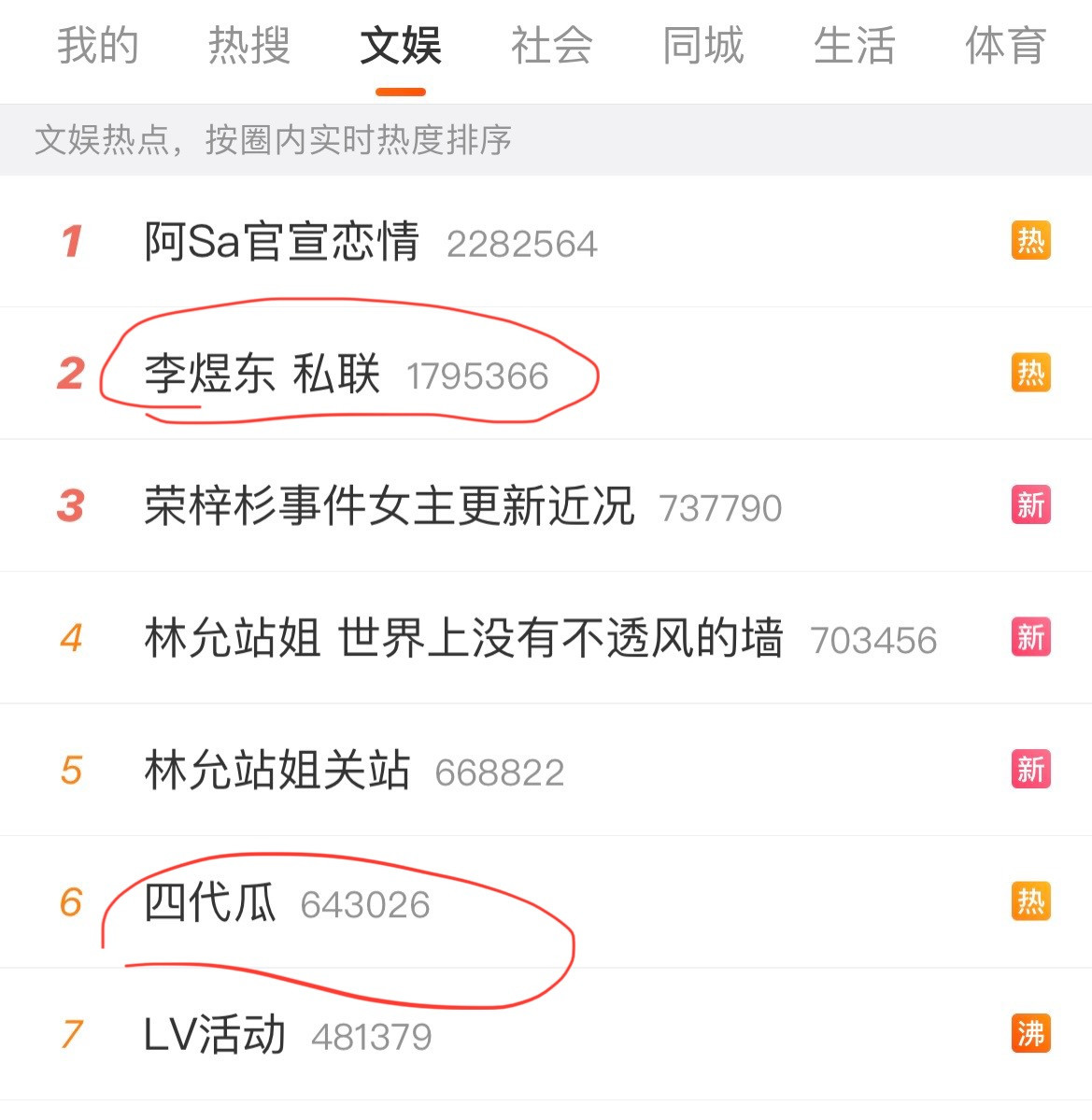
Task: Open the 同城 tab
Action: pos(702,46)
